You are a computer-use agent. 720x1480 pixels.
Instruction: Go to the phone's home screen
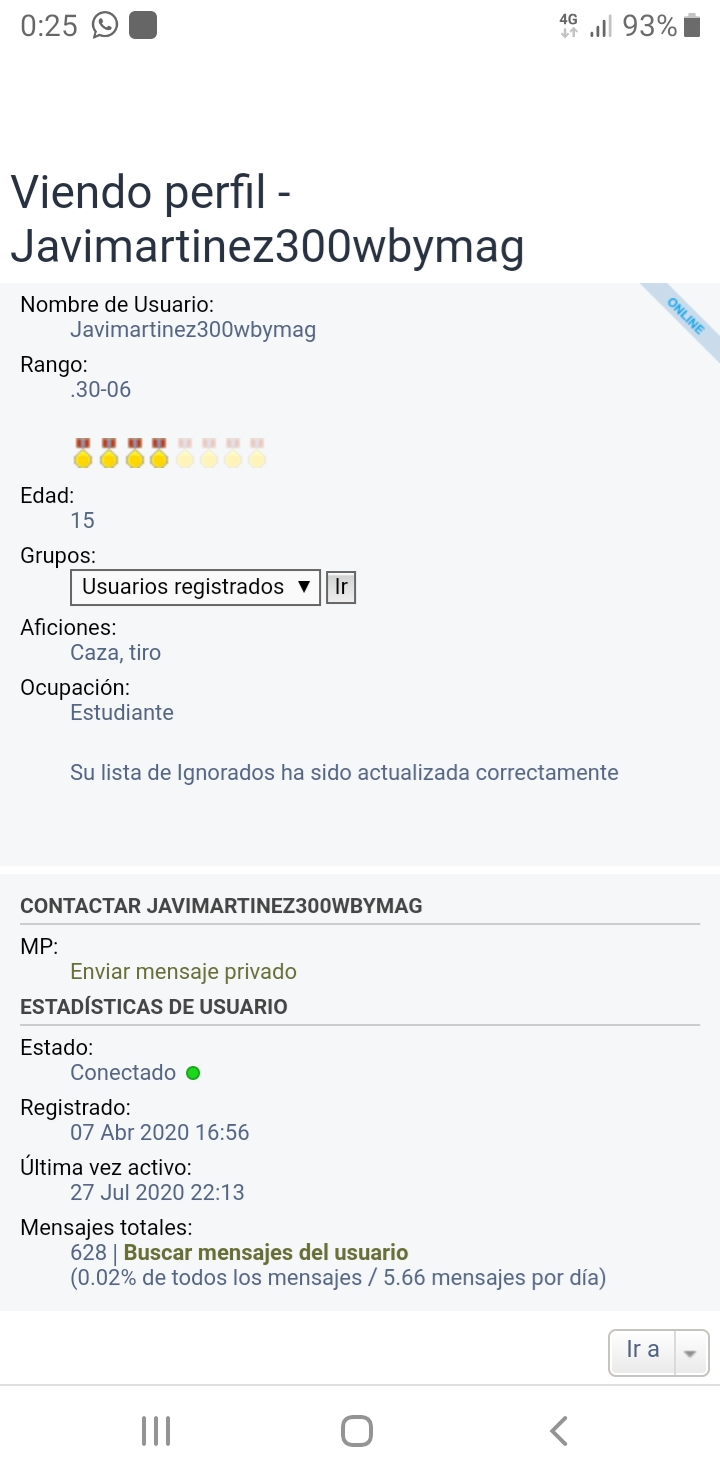point(357,1431)
